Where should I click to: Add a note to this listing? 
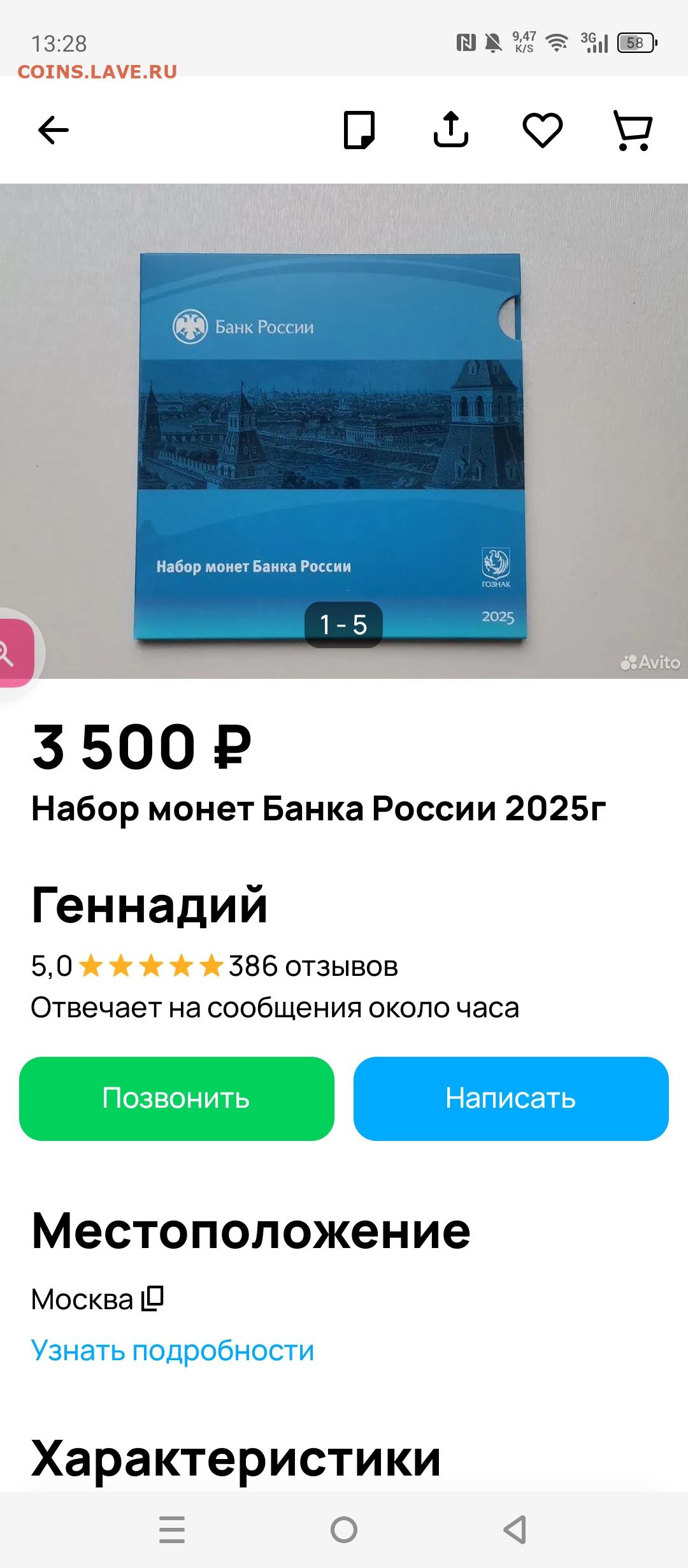pyautogui.click(x=359, y=130)
